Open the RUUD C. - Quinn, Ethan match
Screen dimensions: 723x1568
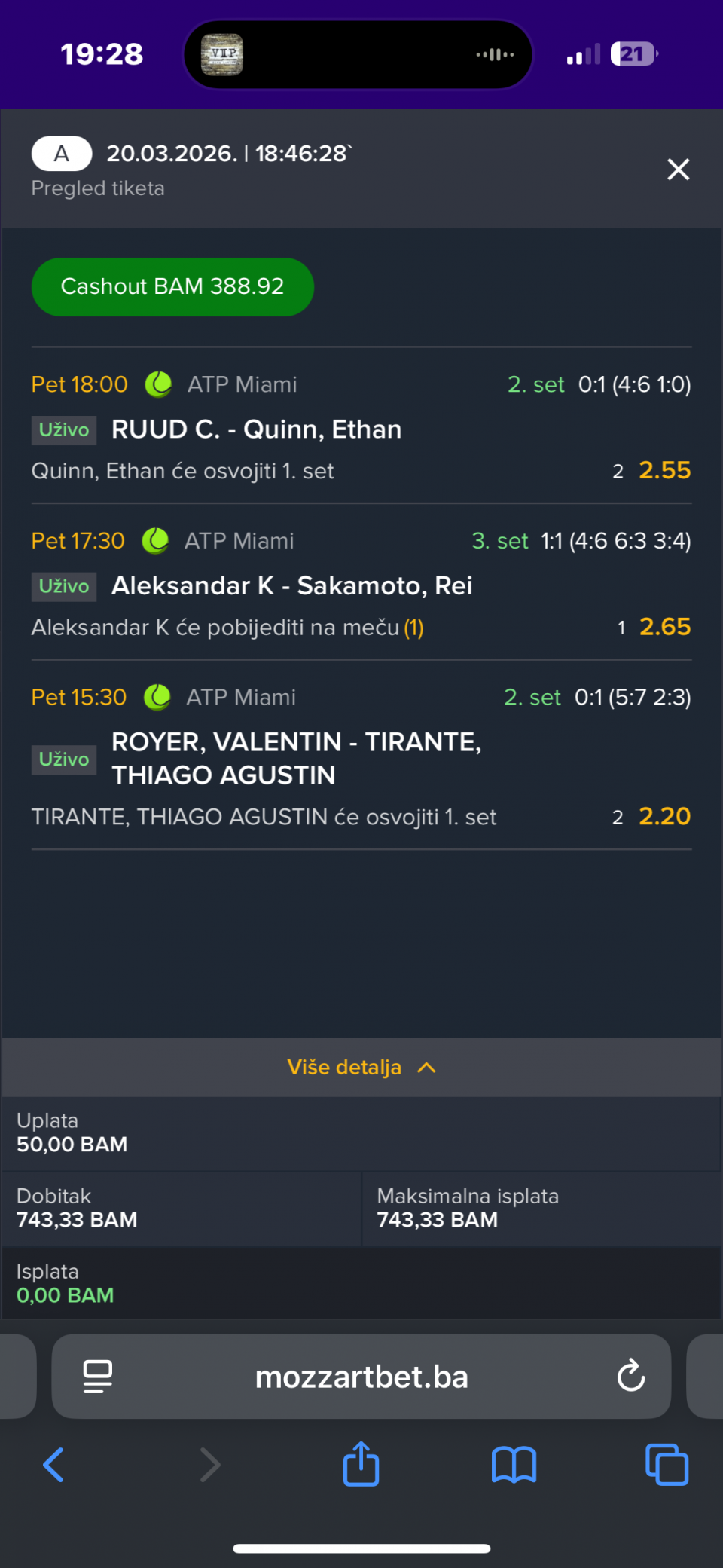[256, 429]
